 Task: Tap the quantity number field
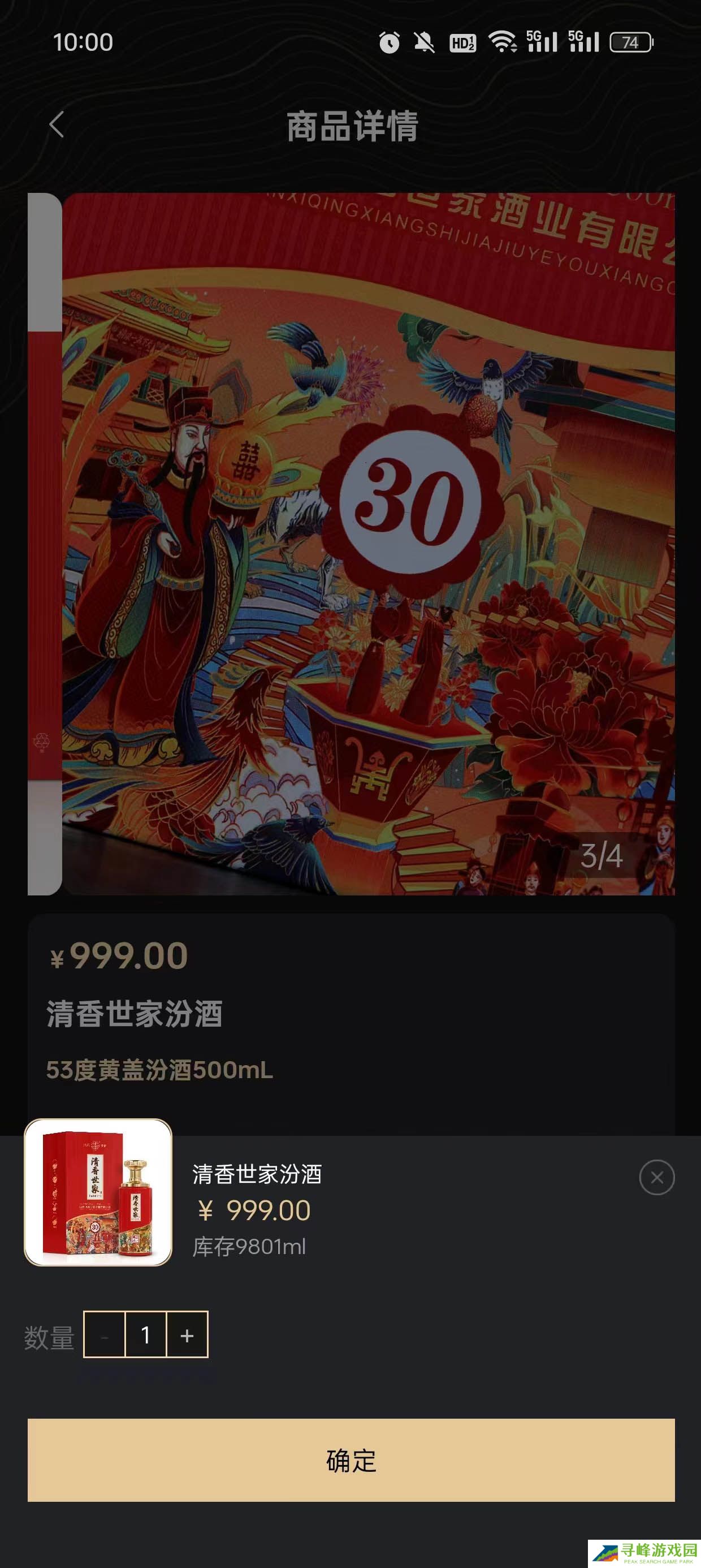145,1334
